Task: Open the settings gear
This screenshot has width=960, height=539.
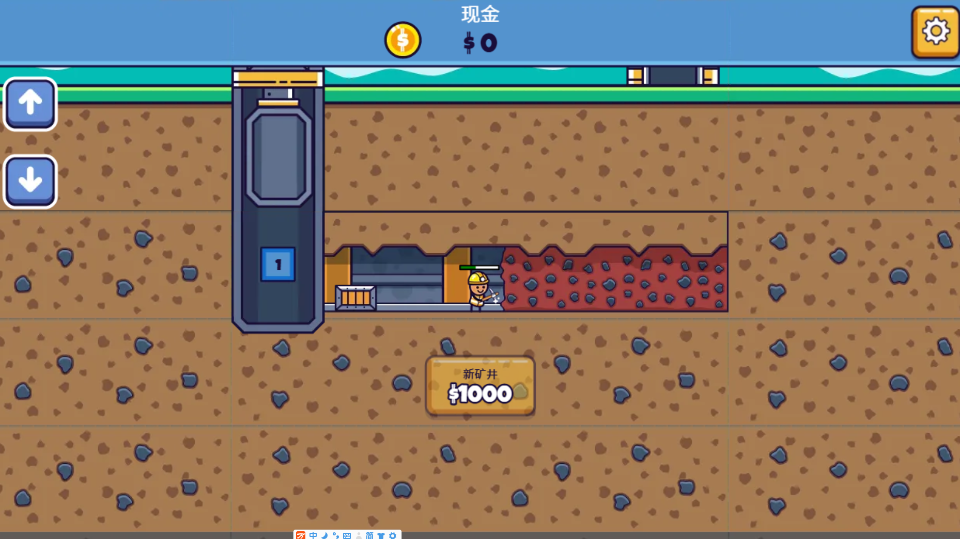Action: point(935,32)
